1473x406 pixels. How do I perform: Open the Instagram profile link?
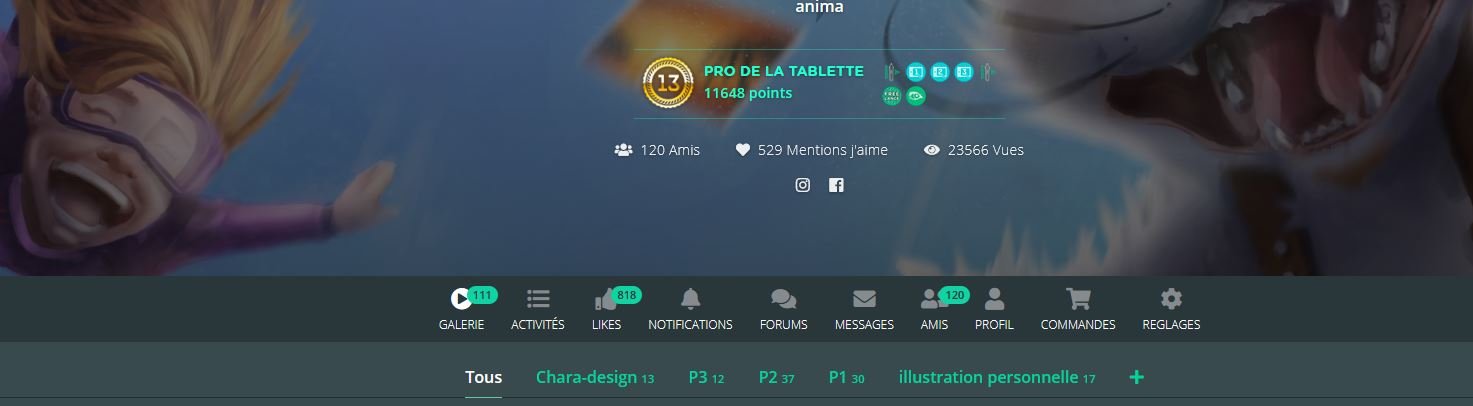802,185
